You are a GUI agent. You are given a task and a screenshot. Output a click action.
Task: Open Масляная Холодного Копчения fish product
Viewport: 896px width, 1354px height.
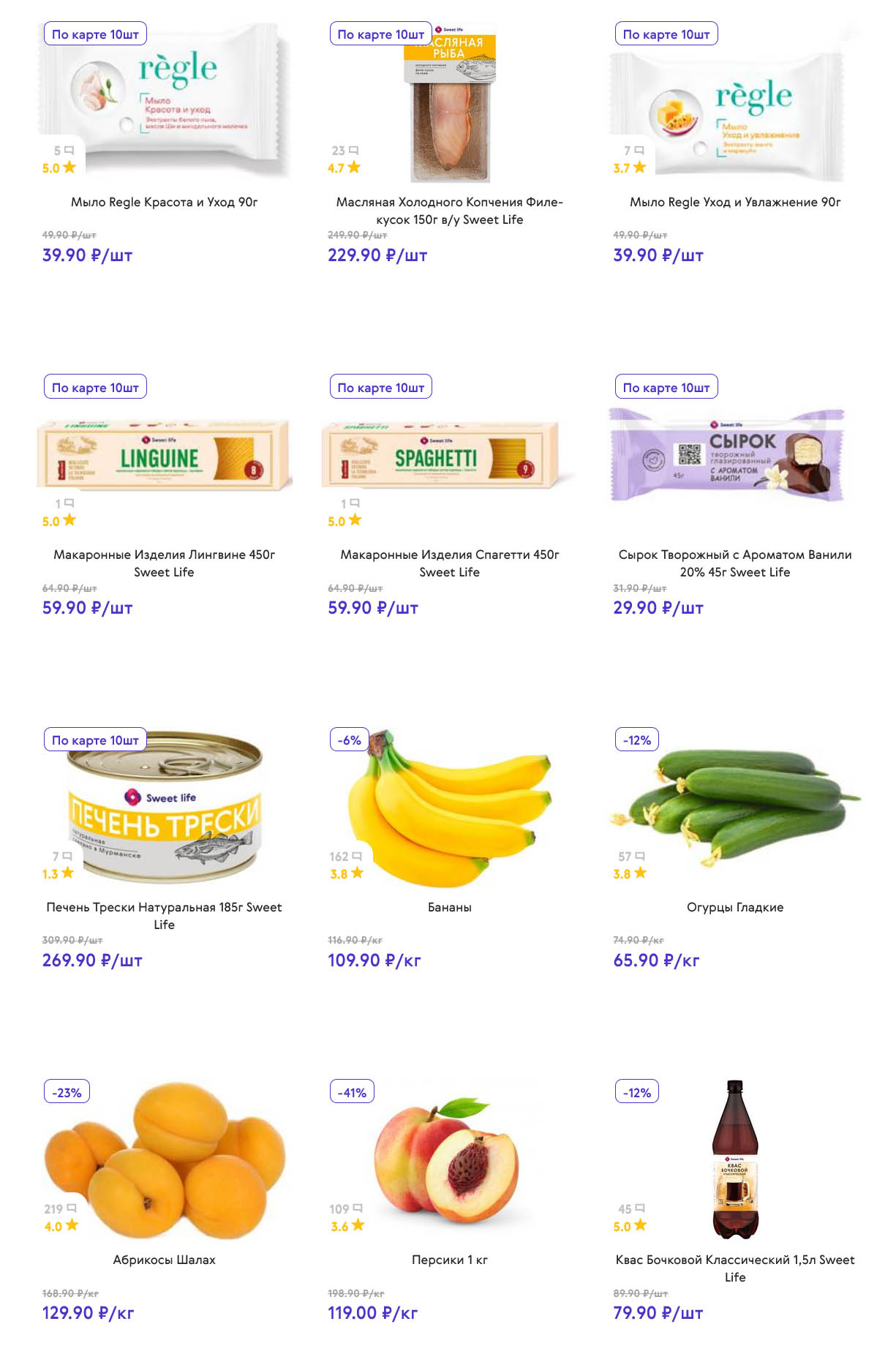coord(449,210)
